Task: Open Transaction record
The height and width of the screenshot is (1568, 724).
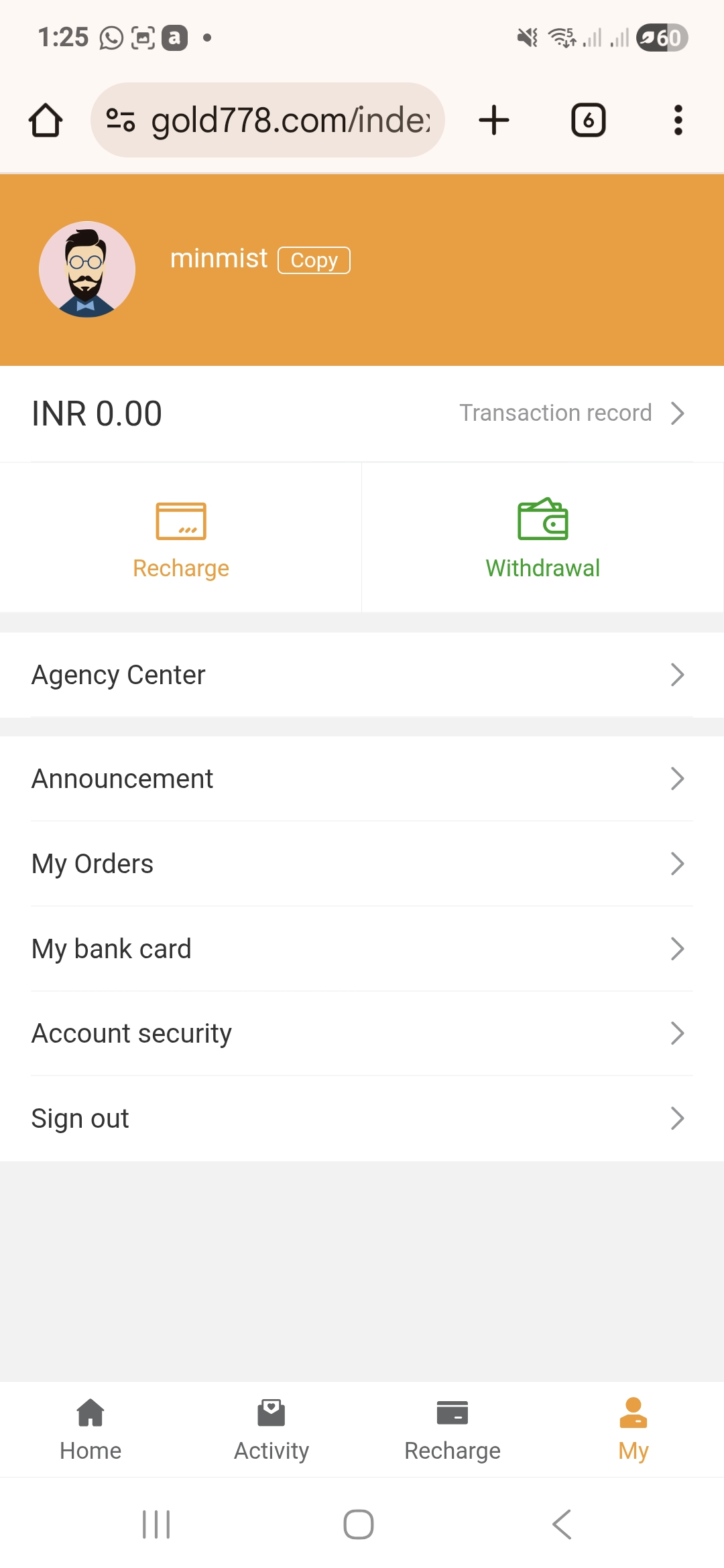Action: point(571,413)
